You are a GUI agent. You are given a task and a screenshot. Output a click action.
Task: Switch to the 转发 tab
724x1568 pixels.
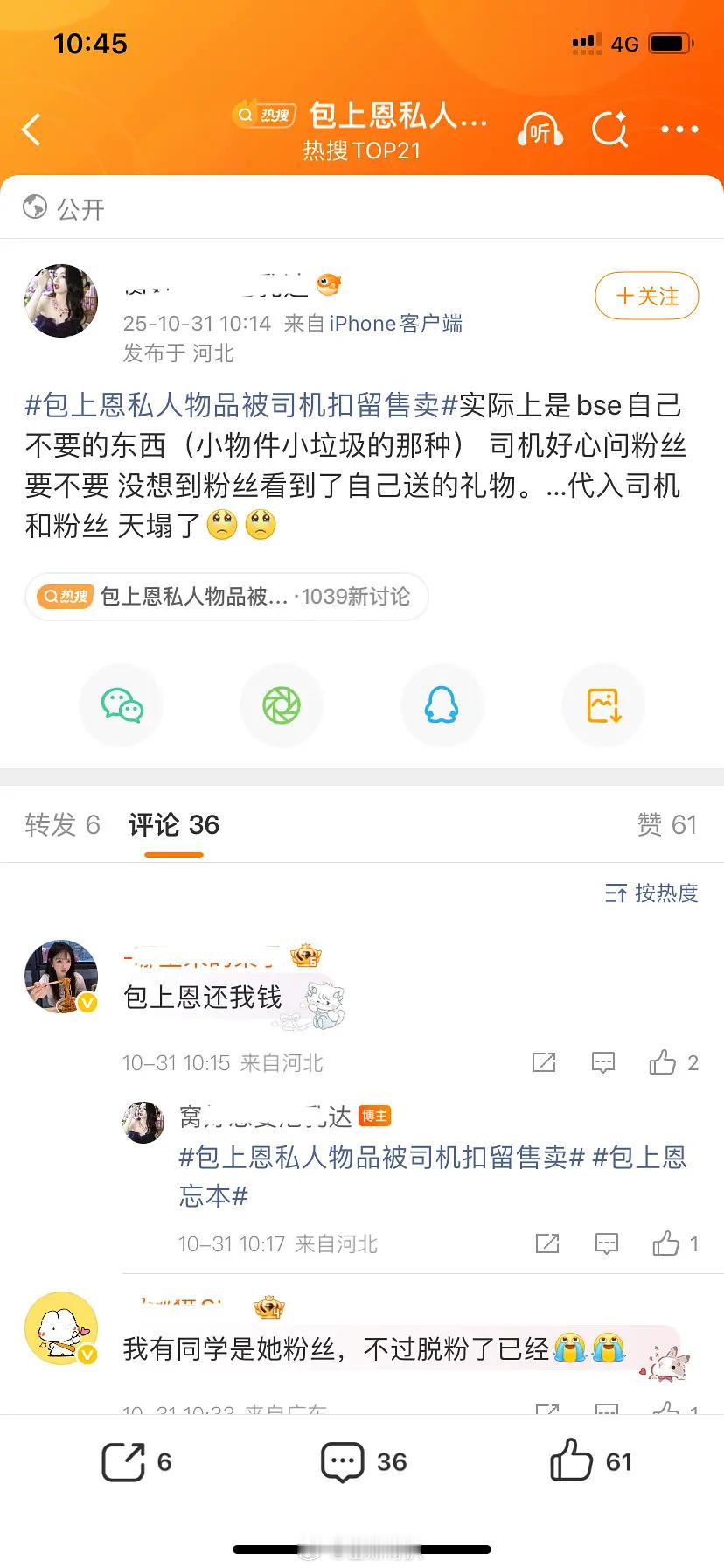(x=61, y=824)
